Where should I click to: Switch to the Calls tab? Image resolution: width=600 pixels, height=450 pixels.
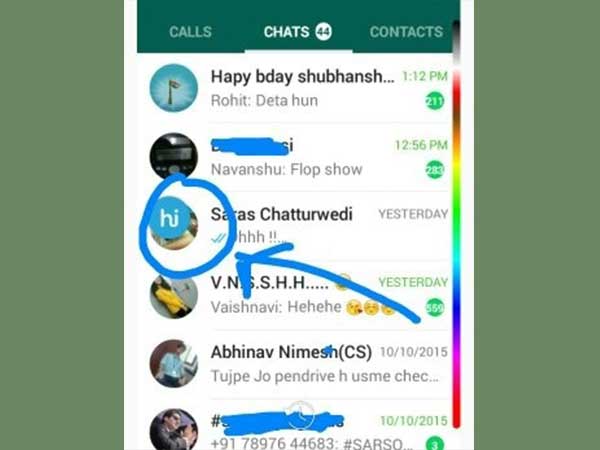coord(189,32)
